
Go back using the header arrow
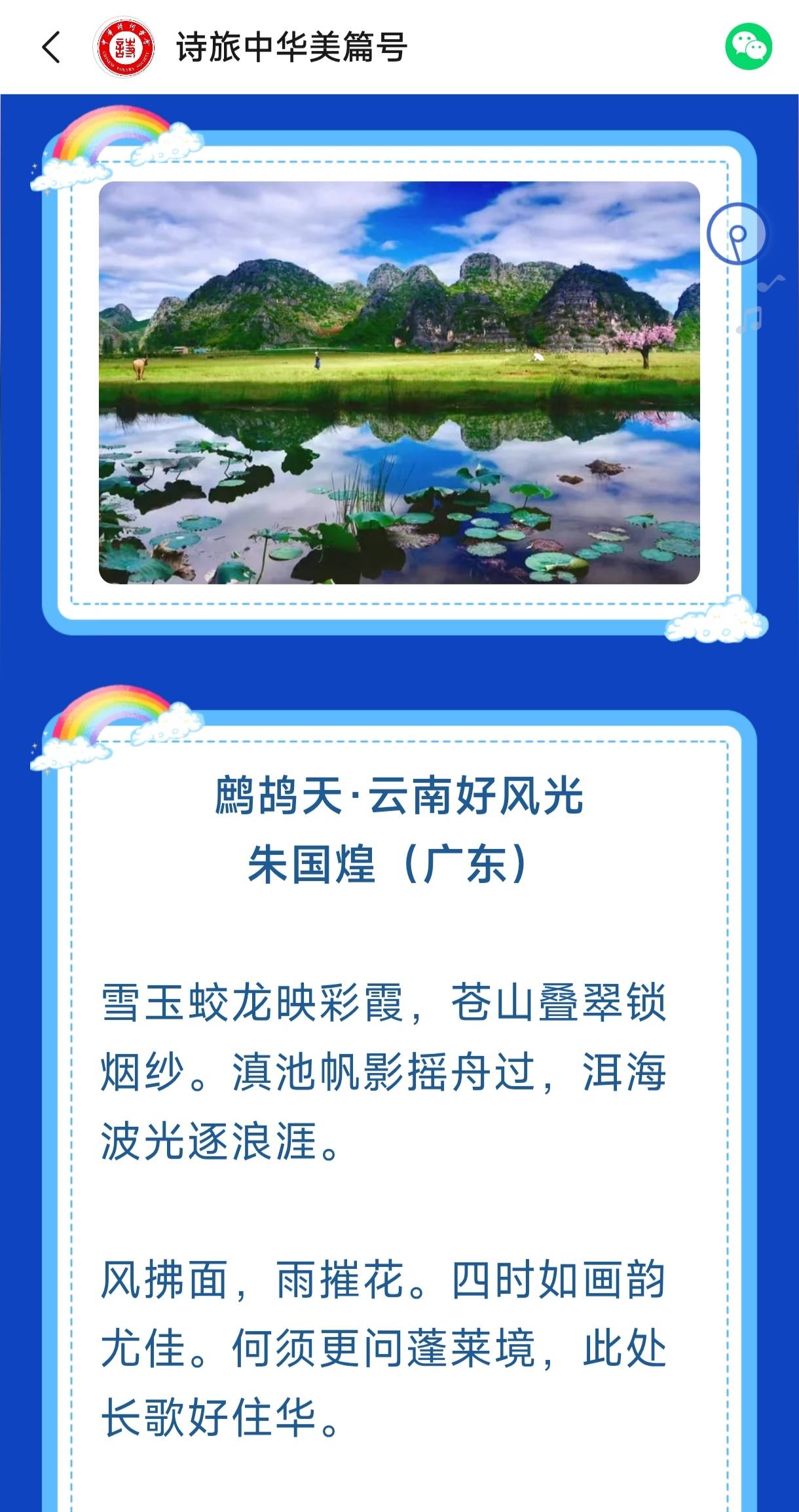click(51, 47)
